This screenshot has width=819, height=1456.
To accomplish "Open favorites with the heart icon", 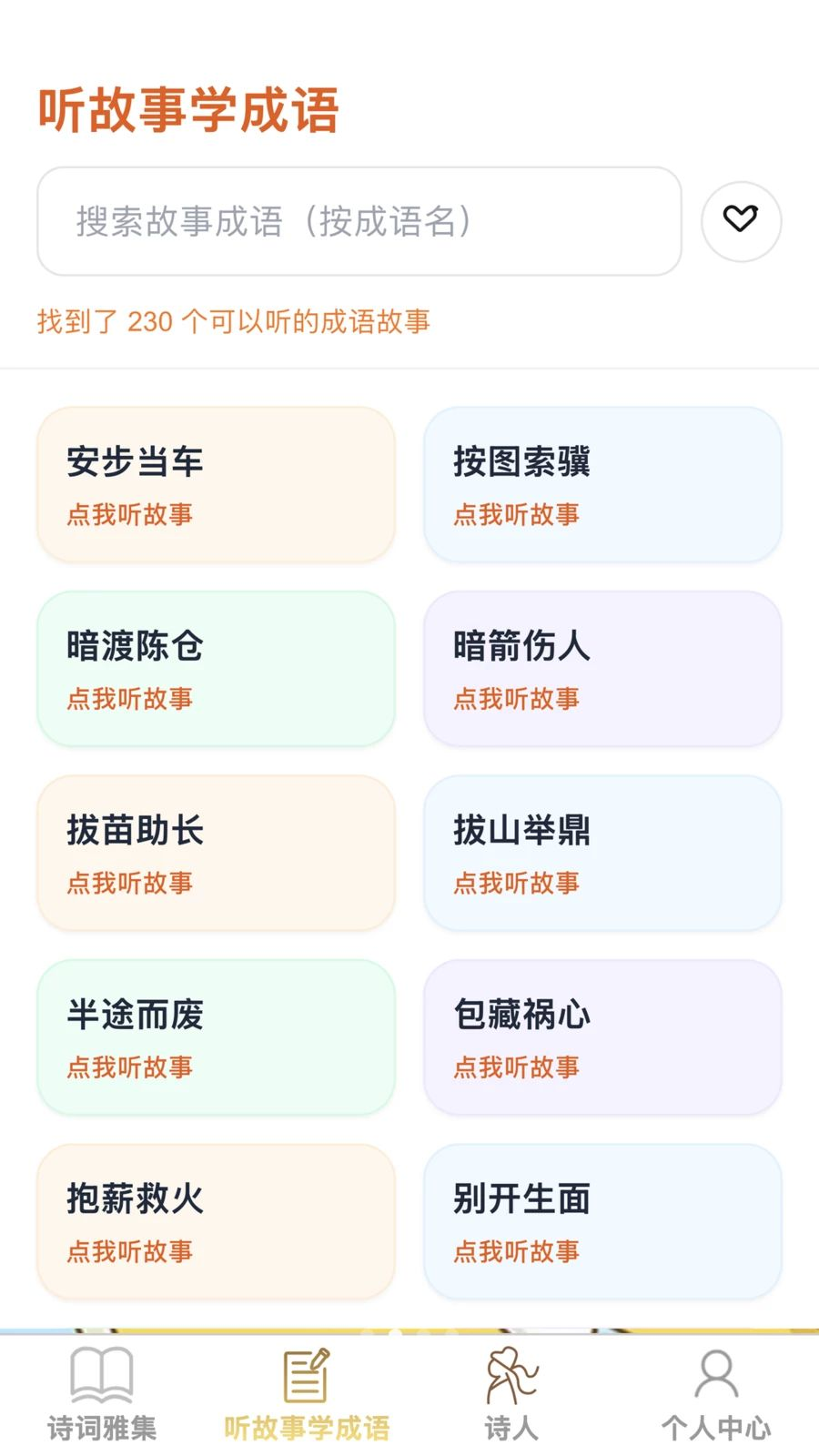I will point(741,221).
